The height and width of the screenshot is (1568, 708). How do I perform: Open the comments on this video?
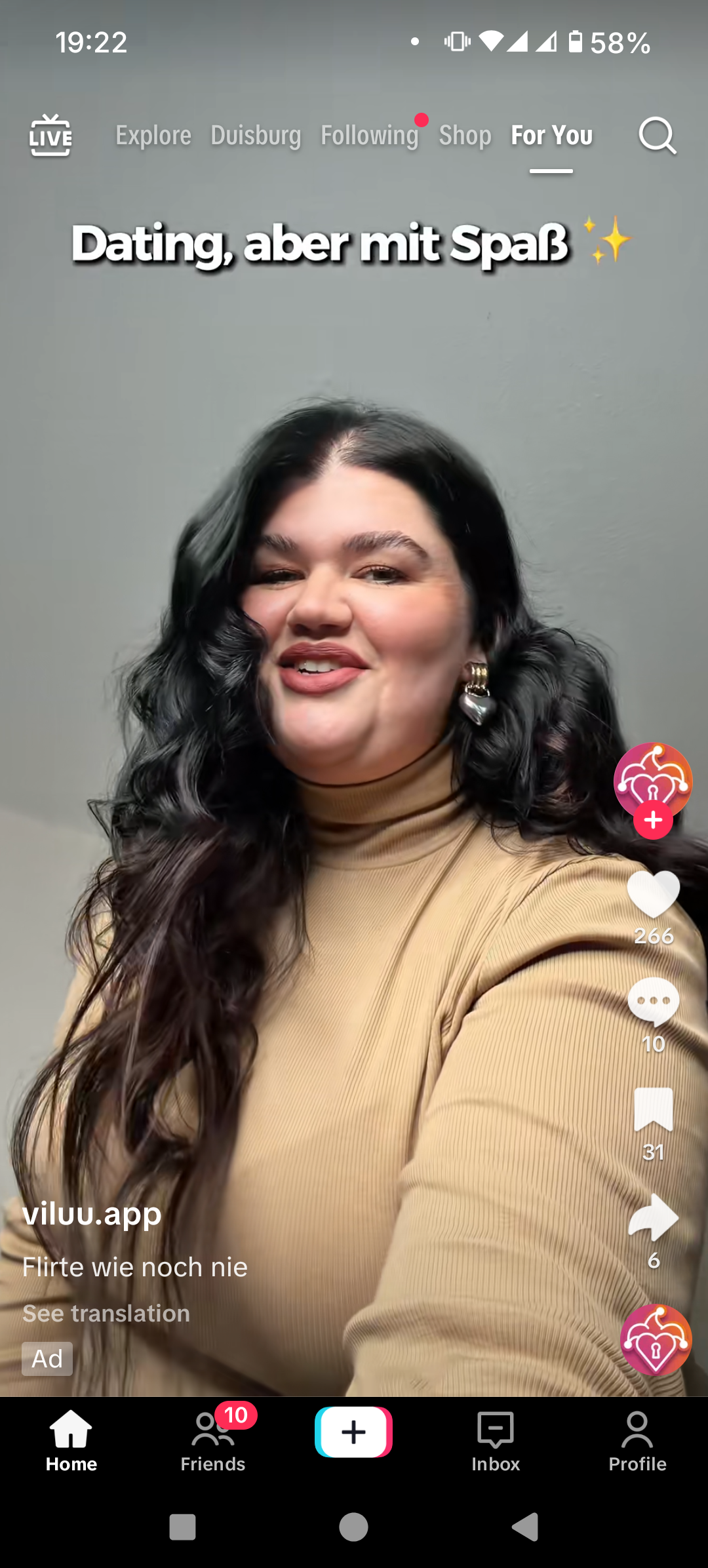(x=653, y=1002)
